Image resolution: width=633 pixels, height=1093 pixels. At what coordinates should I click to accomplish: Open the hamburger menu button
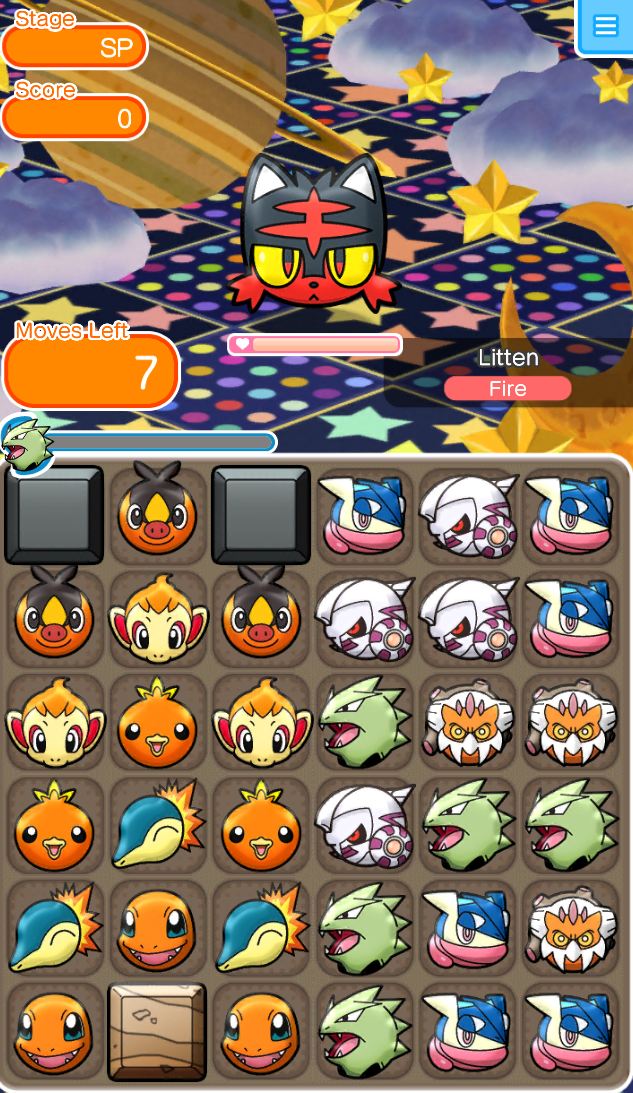click(x=606, y=26)
